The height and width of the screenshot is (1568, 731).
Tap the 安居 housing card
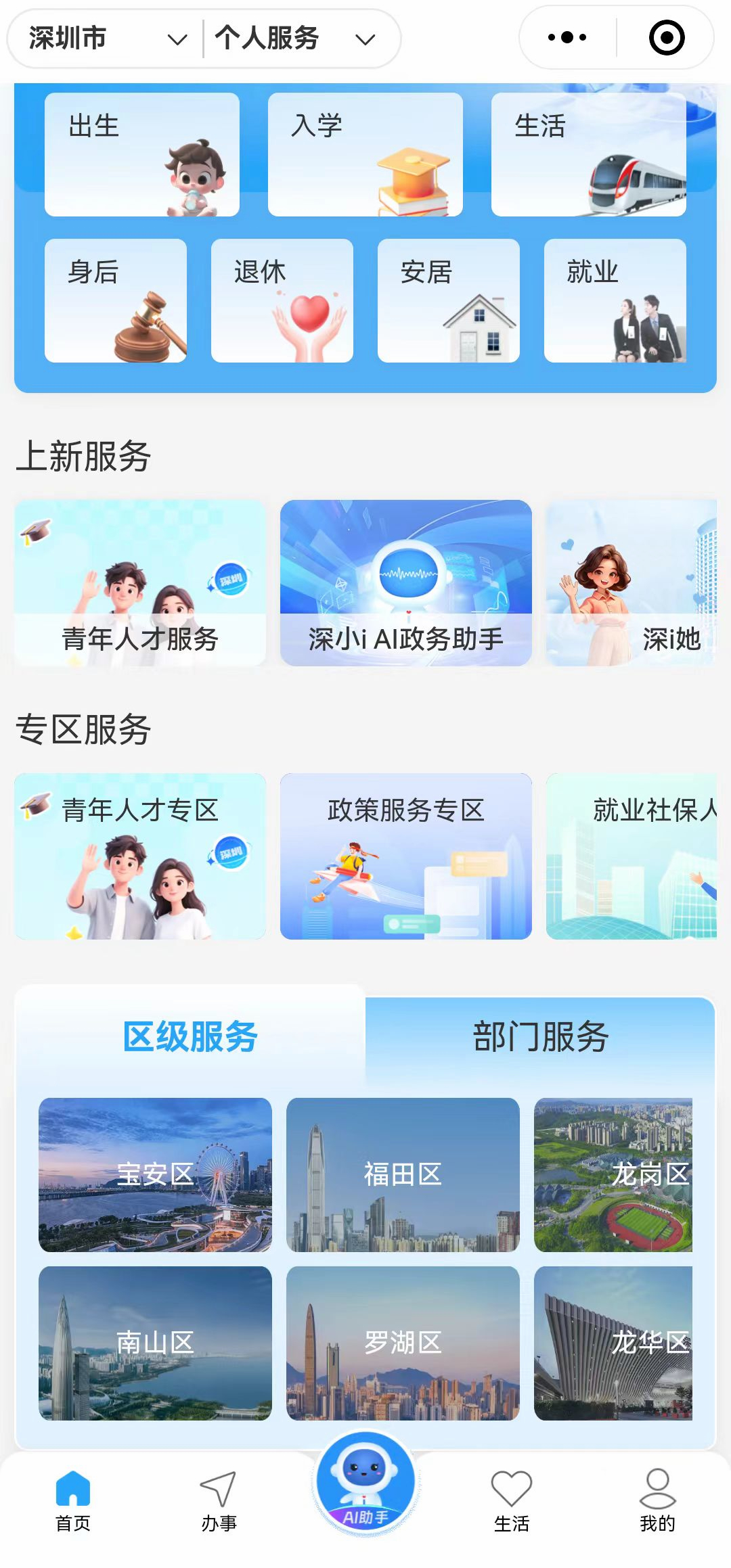point(448,300)
